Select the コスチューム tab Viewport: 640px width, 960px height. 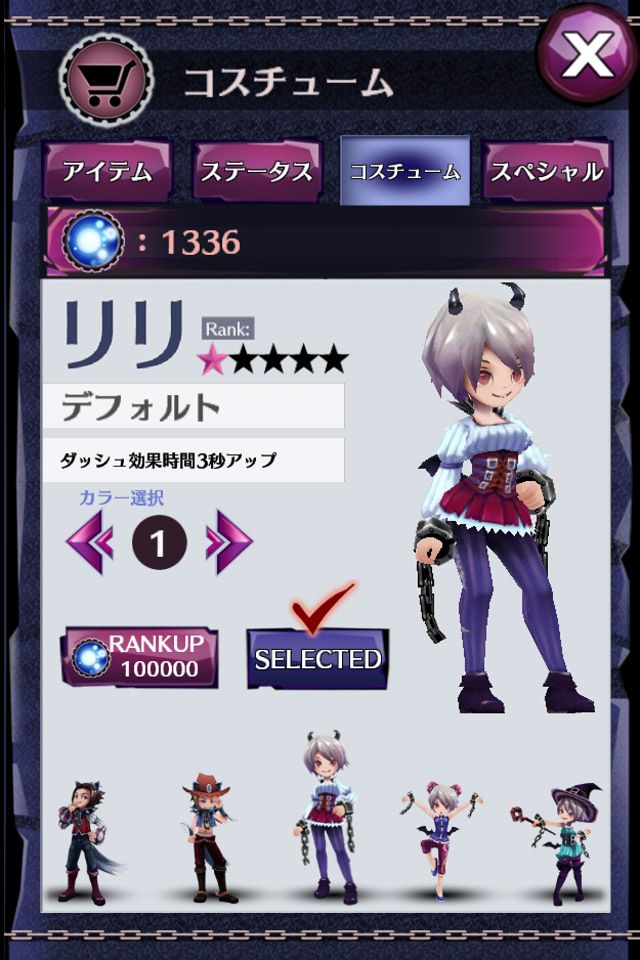405,171
